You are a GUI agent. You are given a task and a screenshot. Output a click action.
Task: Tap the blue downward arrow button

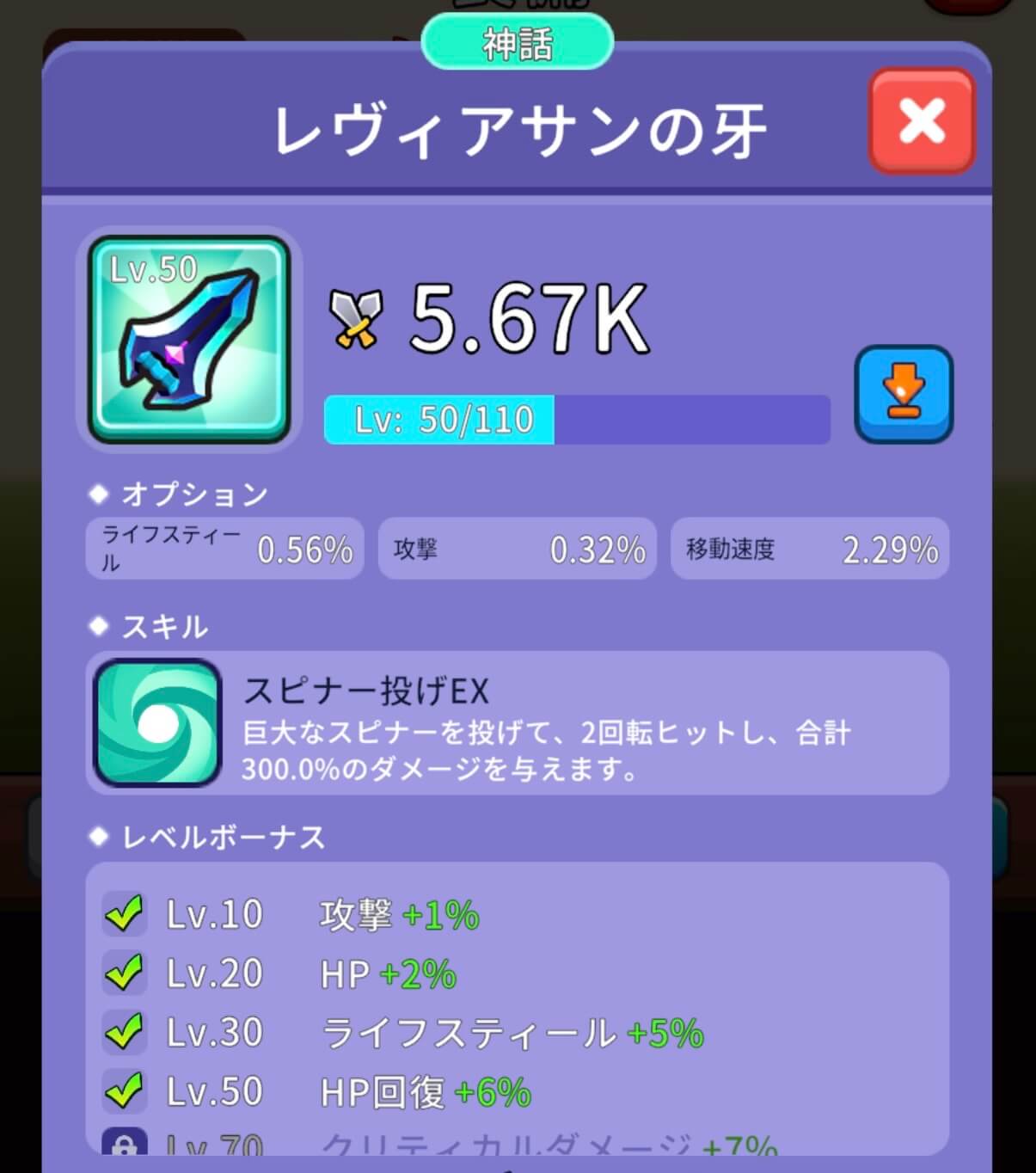(903, 394)
